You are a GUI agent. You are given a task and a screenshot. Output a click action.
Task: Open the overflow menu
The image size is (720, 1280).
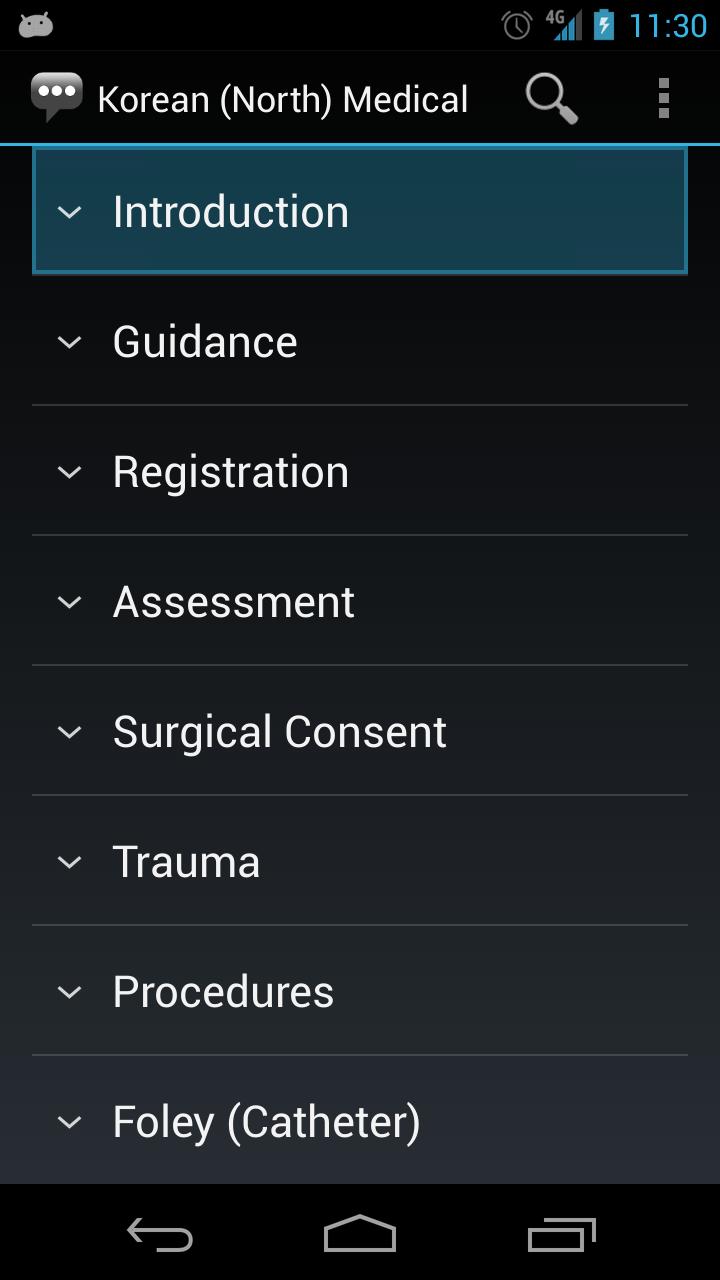click(x=663, y=99)
